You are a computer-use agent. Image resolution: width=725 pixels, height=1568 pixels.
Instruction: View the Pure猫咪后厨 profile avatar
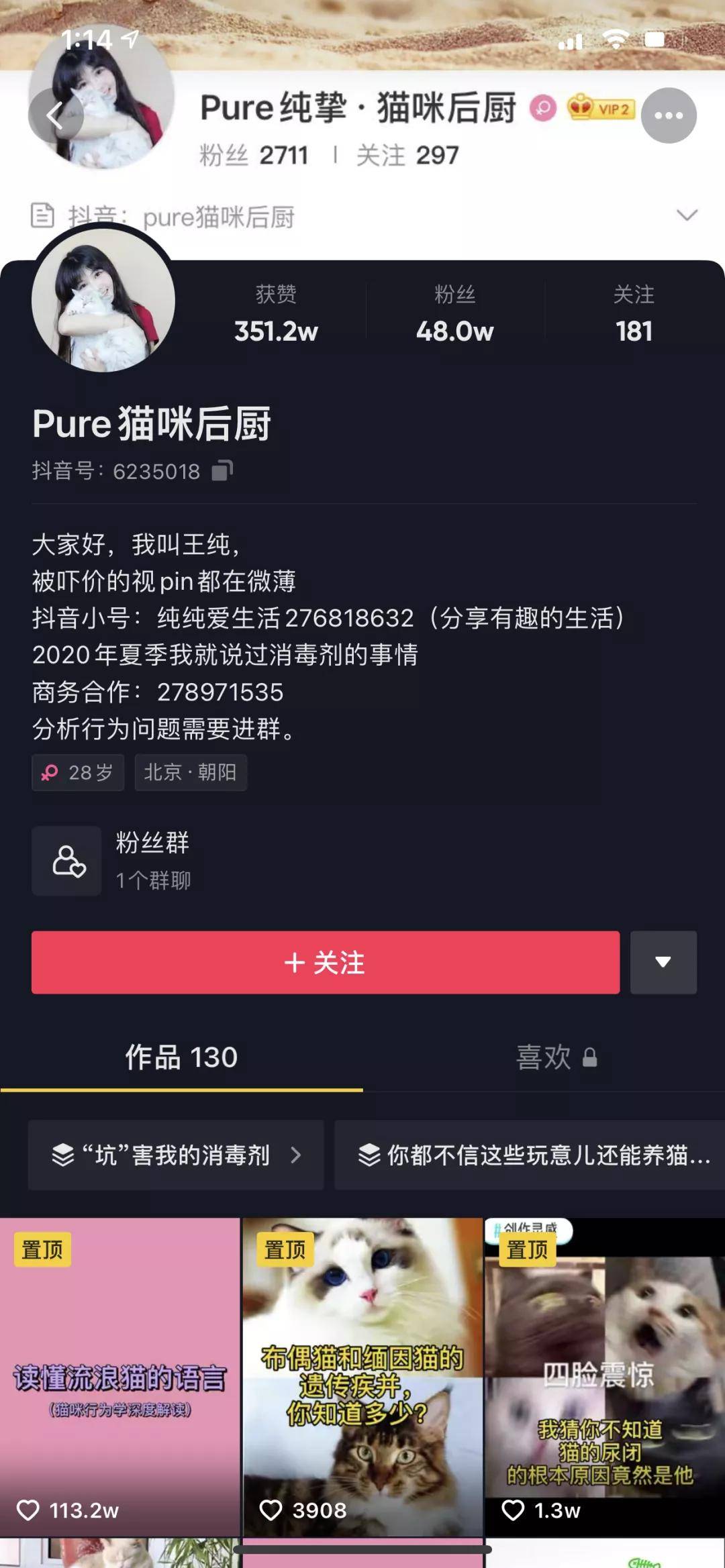click(x=103, y=300)
